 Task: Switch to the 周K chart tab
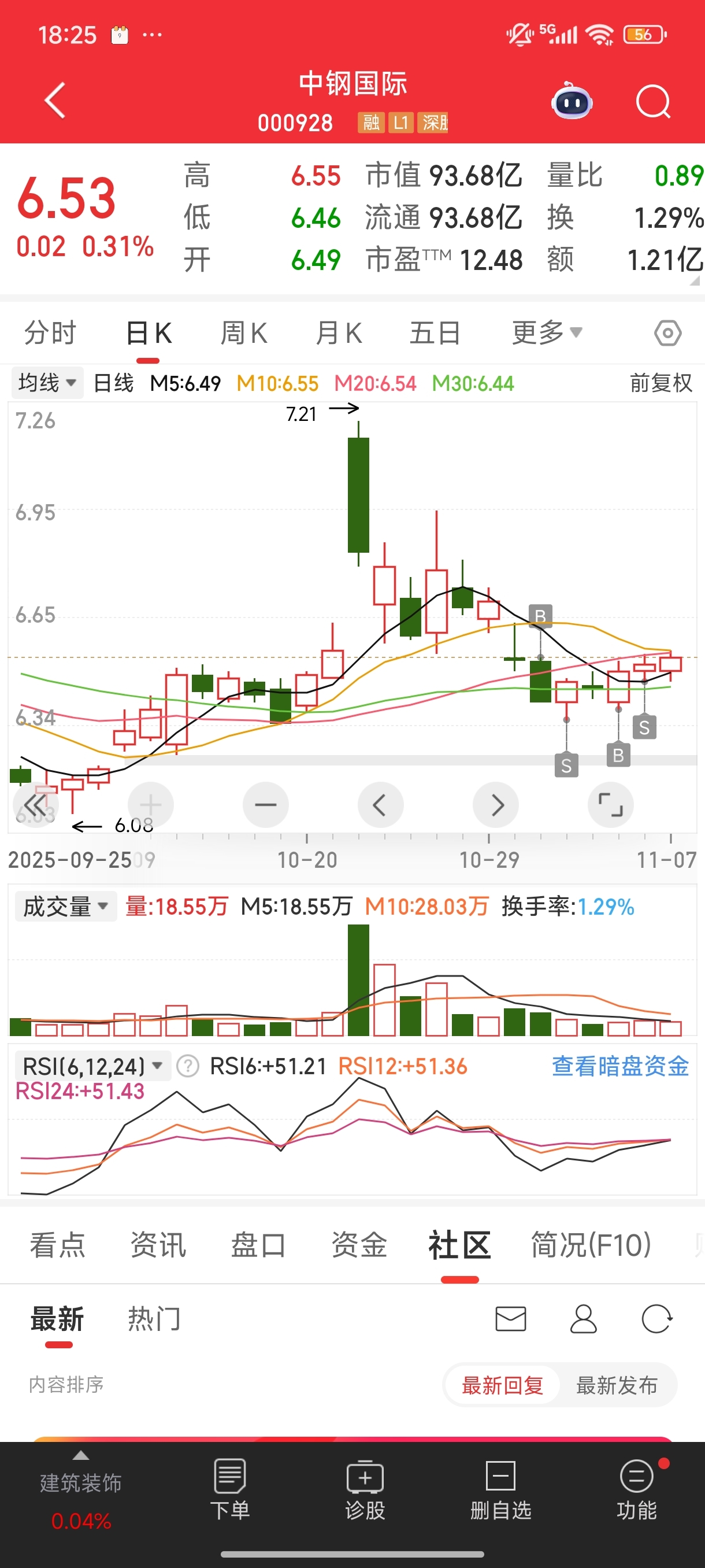coord(243,333)
